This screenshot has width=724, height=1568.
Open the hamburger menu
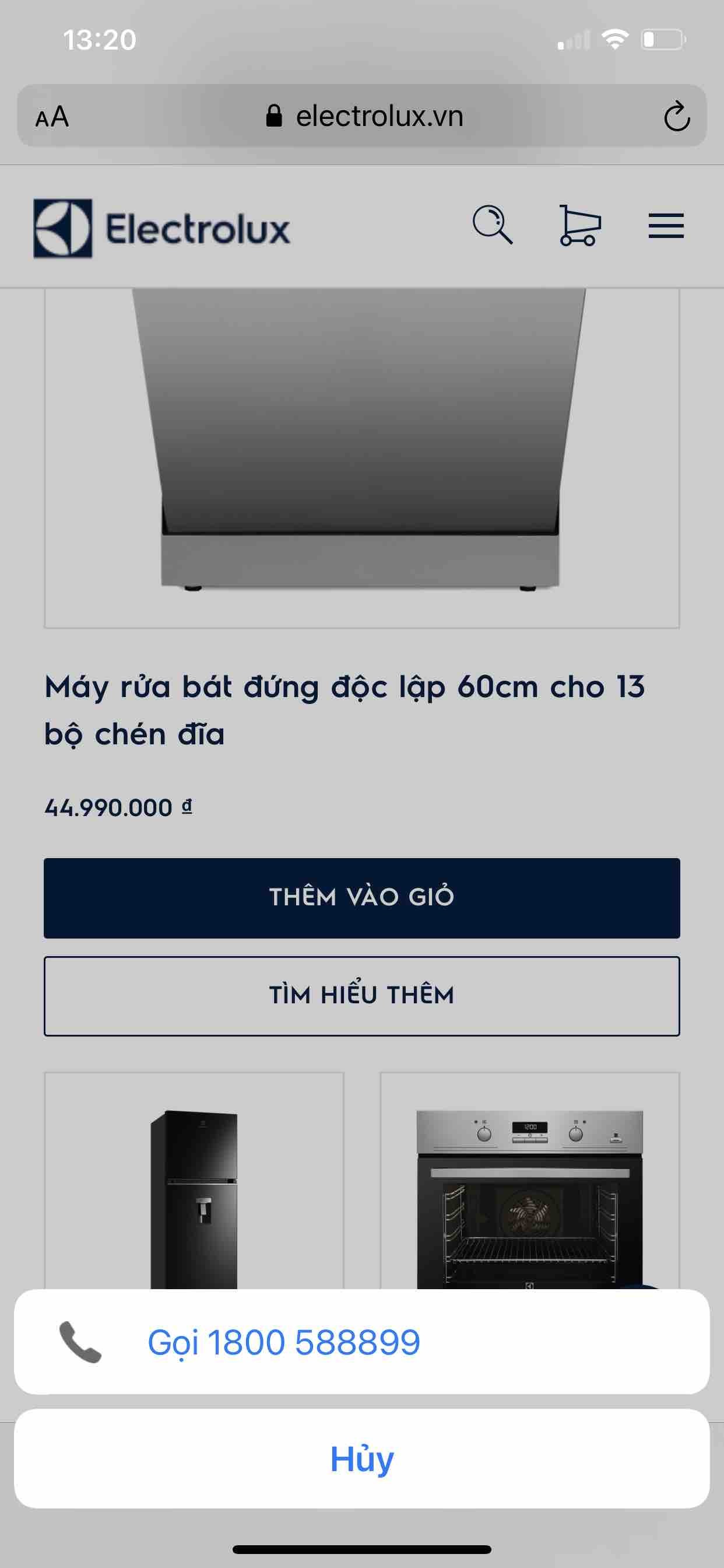(666, 226)
